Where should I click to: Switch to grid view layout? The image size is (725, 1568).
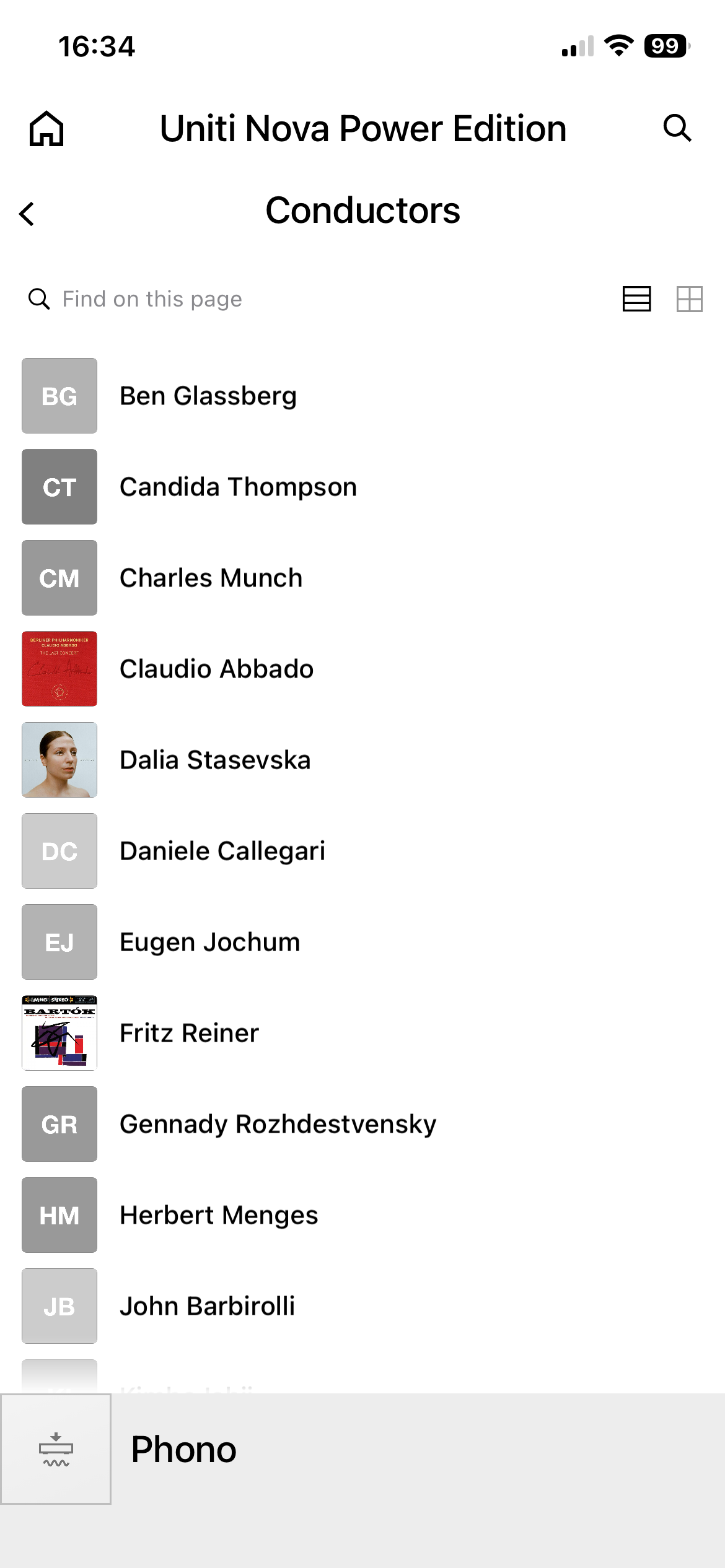click(689, 299)
